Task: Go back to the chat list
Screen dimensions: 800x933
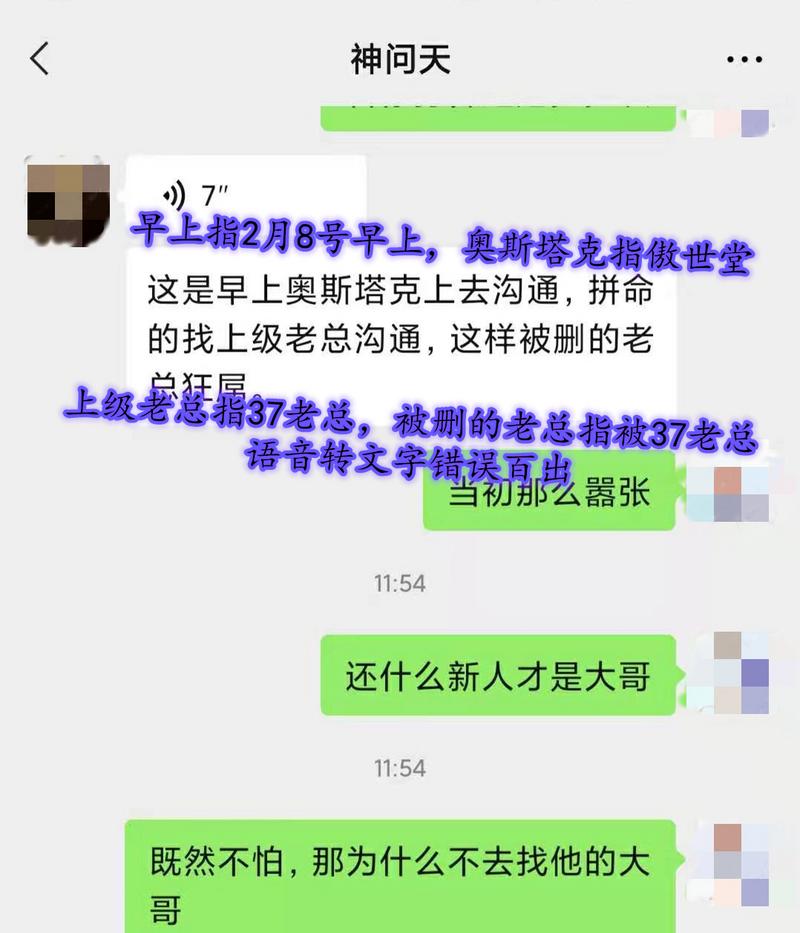Action: [40, 59]
